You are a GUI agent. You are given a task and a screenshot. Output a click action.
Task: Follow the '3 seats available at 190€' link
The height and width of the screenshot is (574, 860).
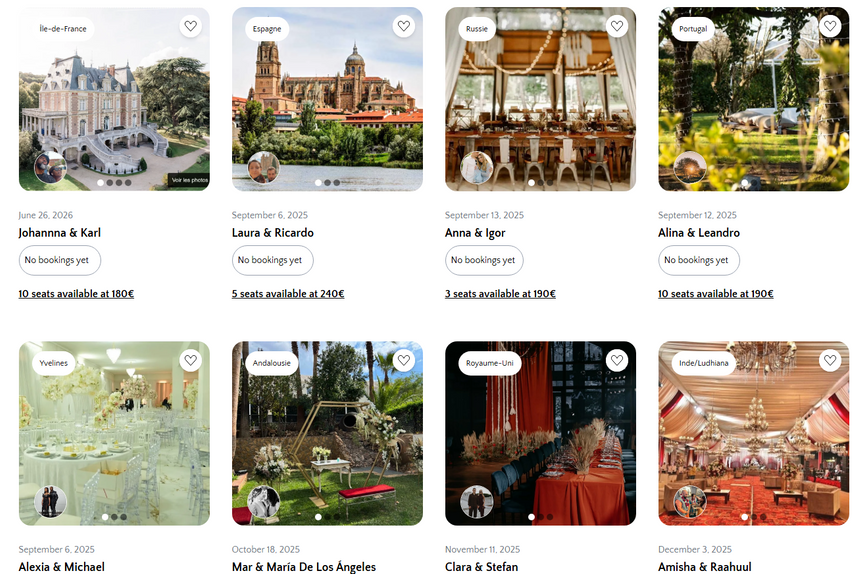click(500, 294)
